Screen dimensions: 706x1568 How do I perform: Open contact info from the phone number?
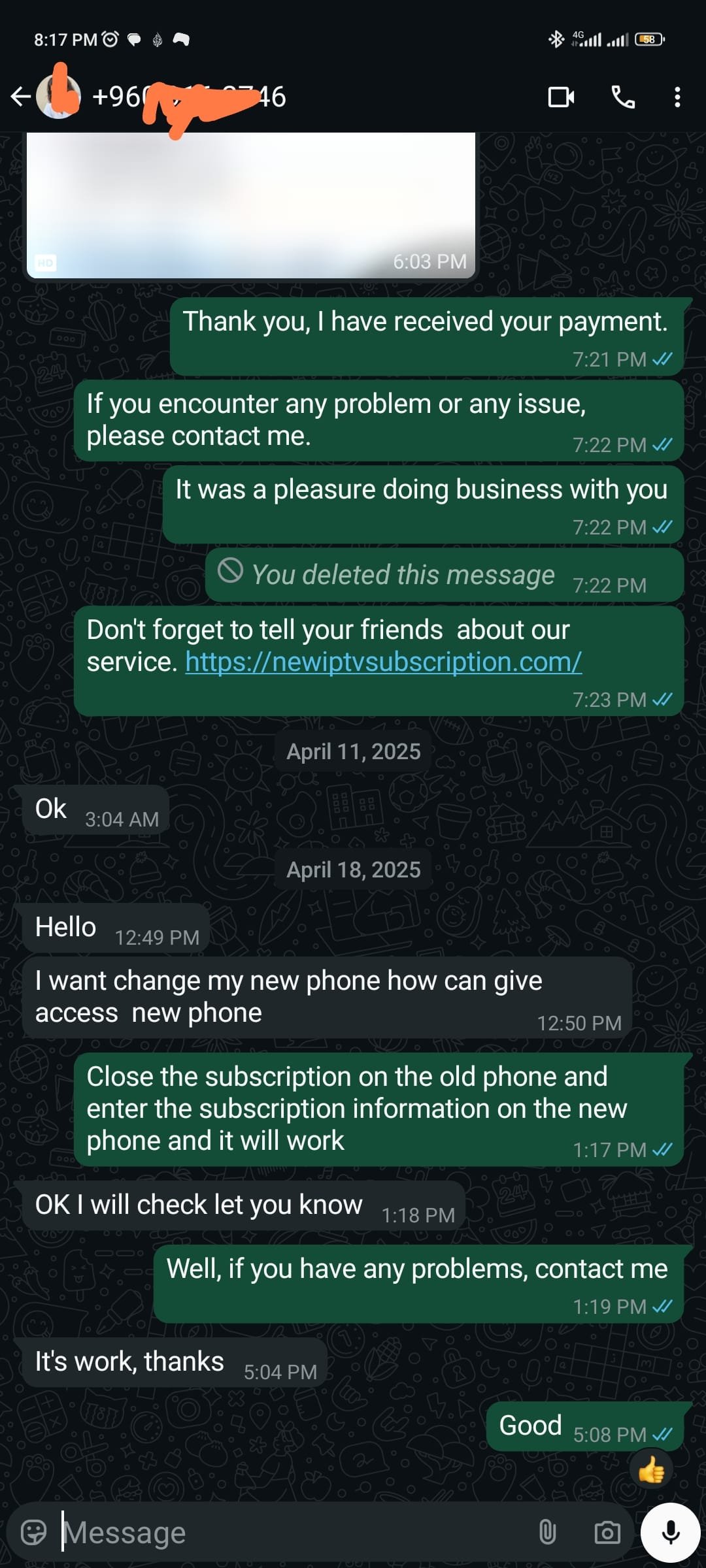[190, 97]
